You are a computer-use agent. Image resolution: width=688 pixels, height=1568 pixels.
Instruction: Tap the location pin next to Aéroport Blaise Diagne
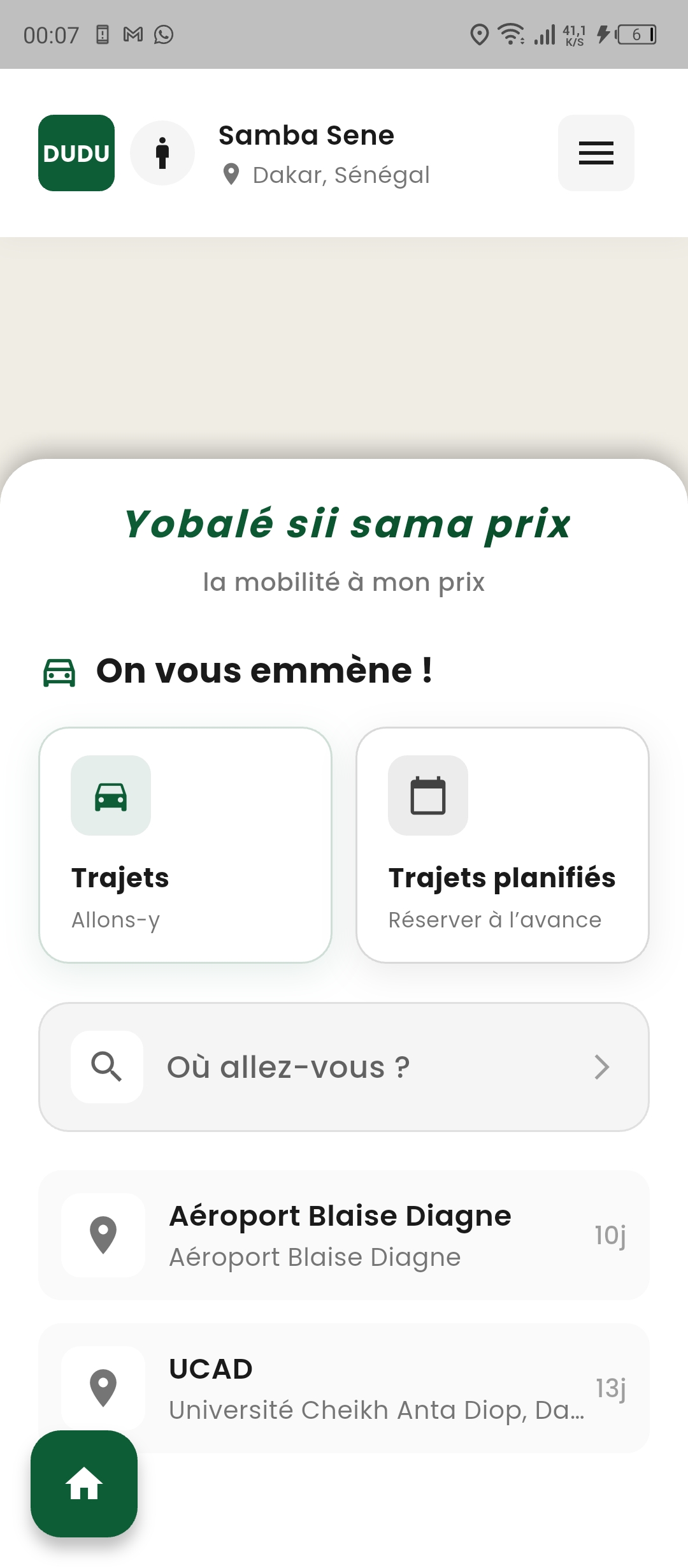[103, 1235]
